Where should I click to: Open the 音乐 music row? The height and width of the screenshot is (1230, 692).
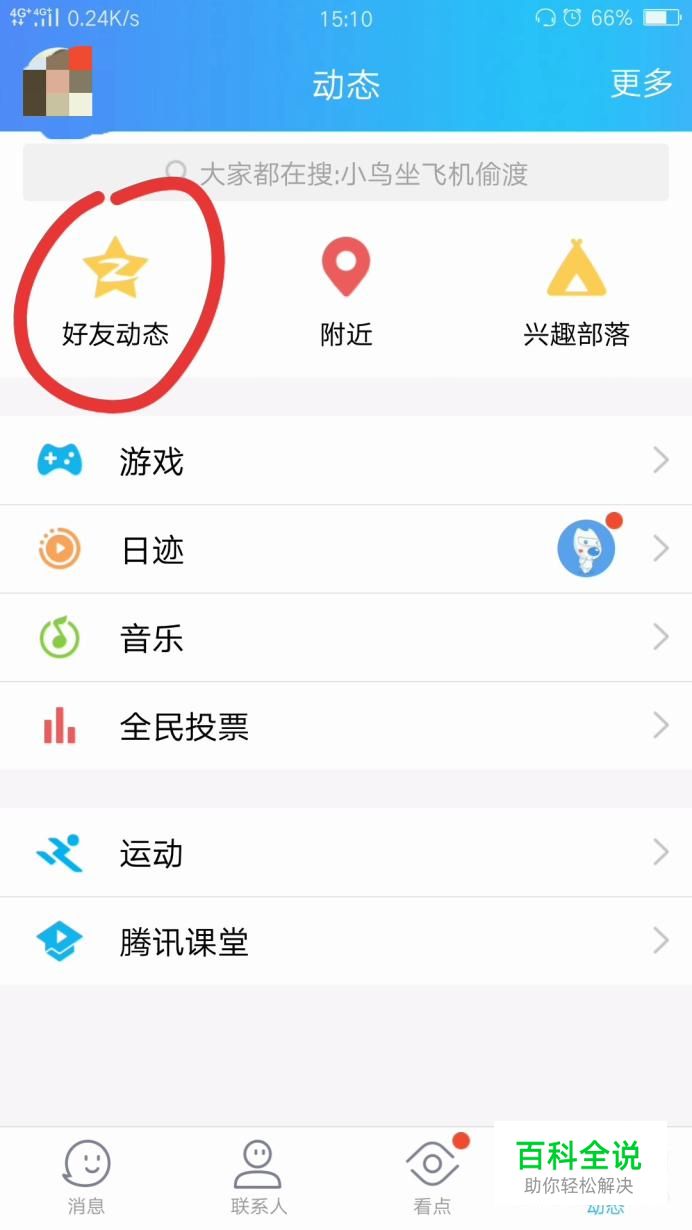click(346, 637)
